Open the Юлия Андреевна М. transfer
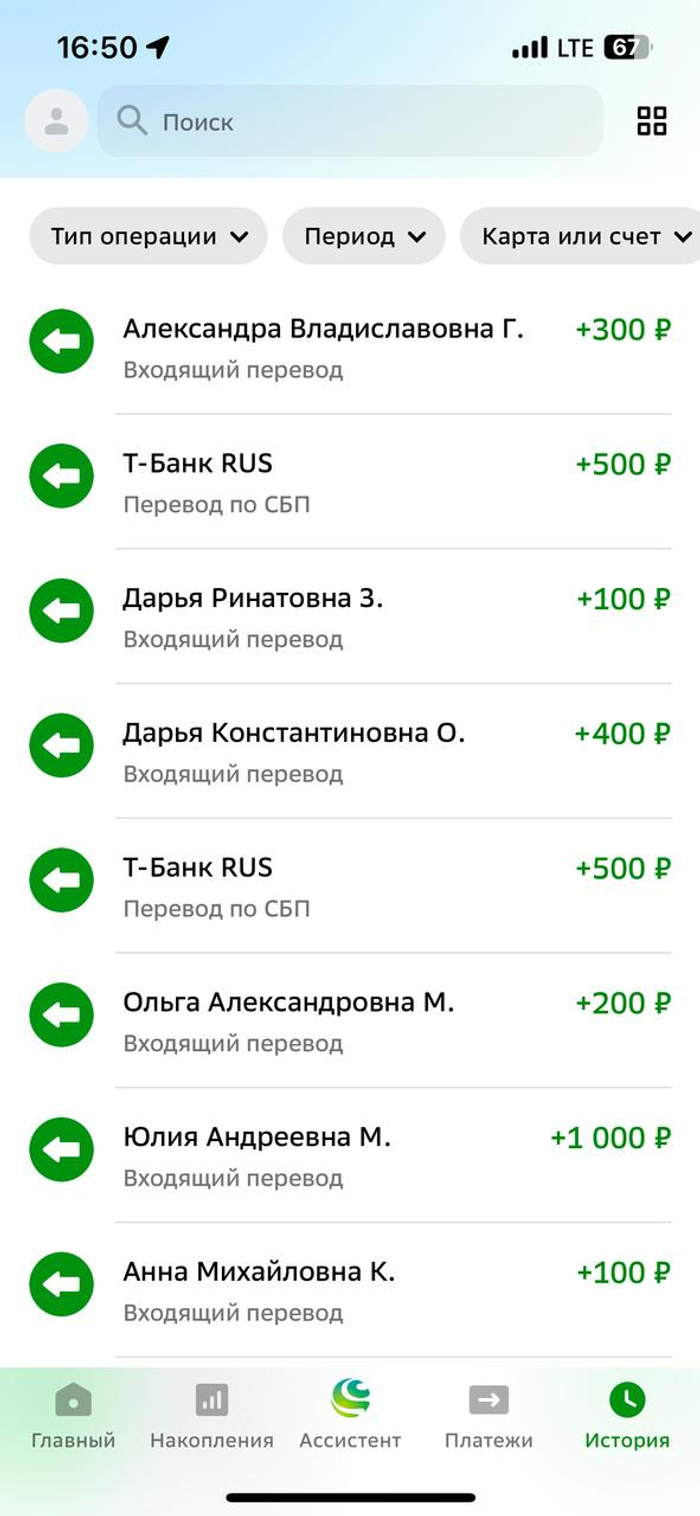The image size is (700, 1516). (x=350, y=1155)
